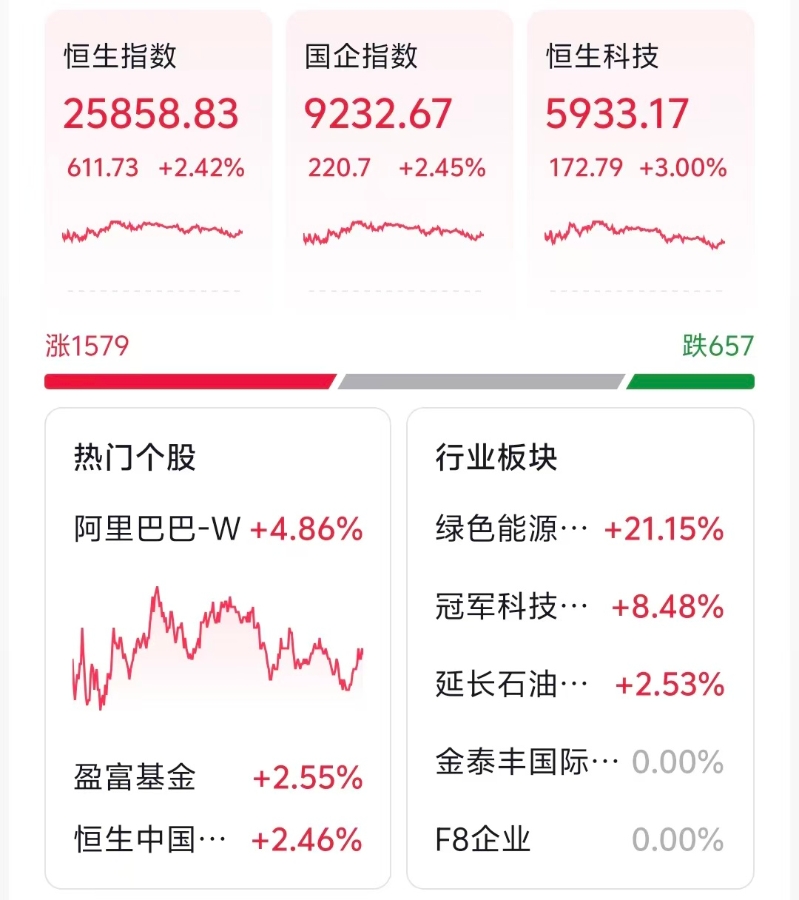Click the red-gray-green advance decline bar
This screenshot has width=799, height=900.
400,379
